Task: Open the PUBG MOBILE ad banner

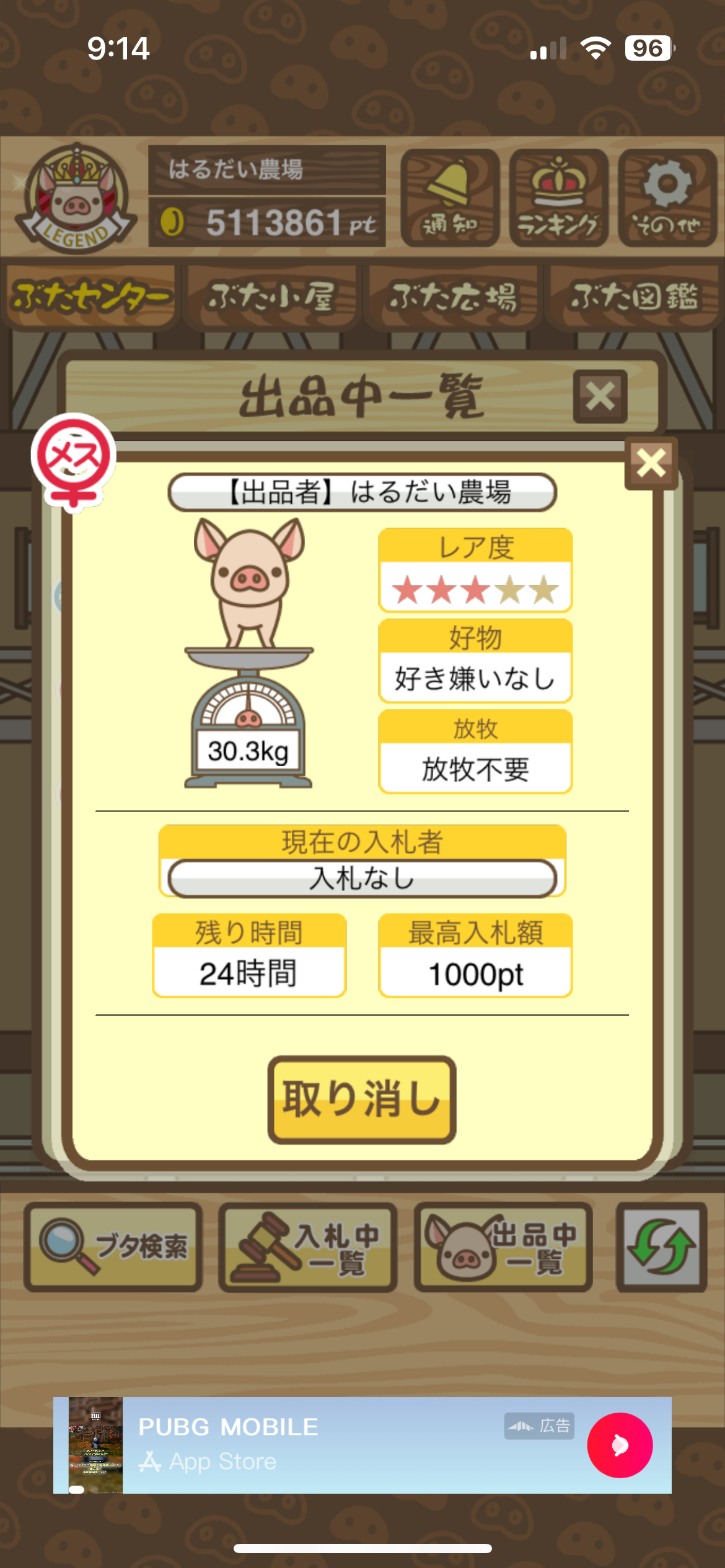Action: 362,1445
